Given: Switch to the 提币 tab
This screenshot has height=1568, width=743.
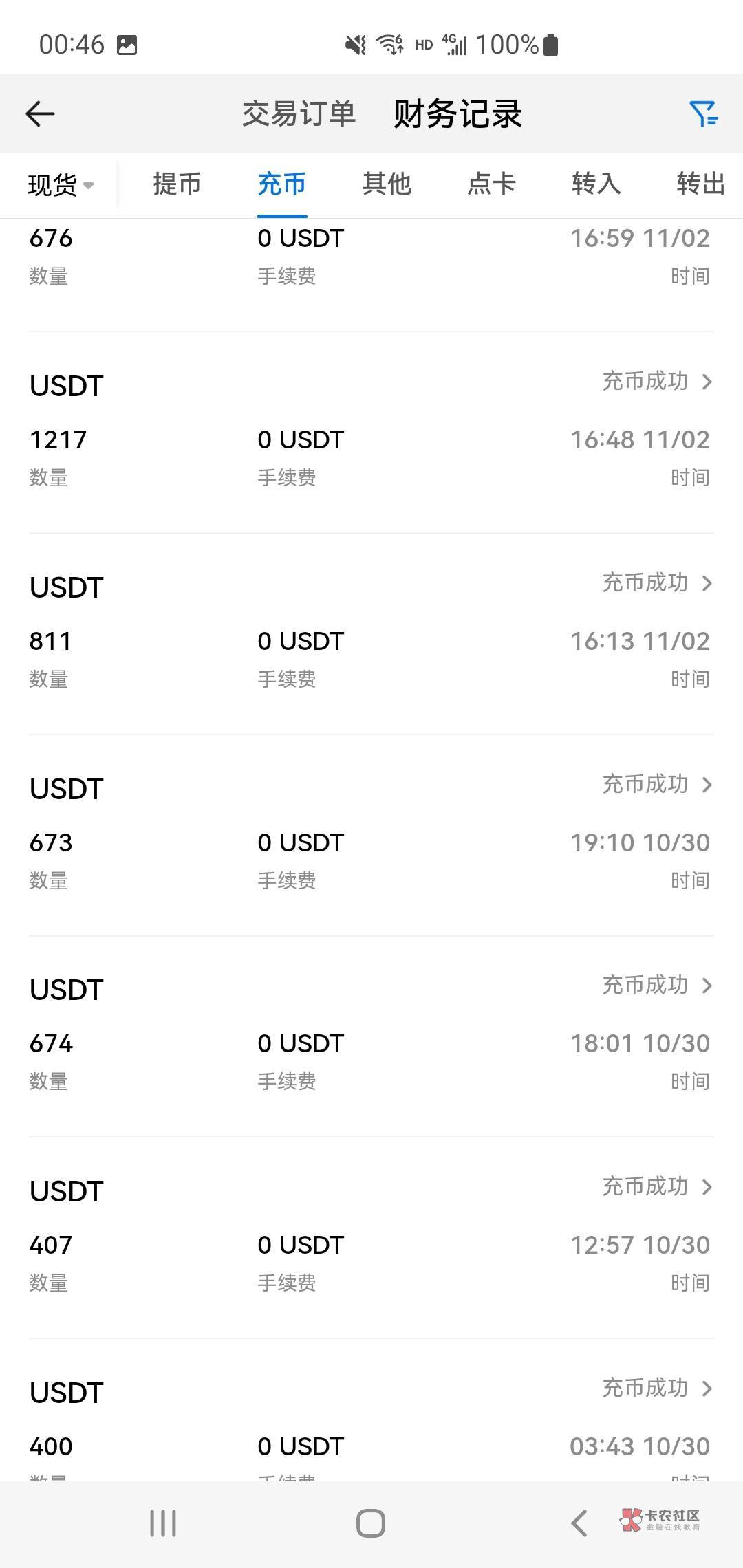Looking at the screenshot, I should click(177, 184).
